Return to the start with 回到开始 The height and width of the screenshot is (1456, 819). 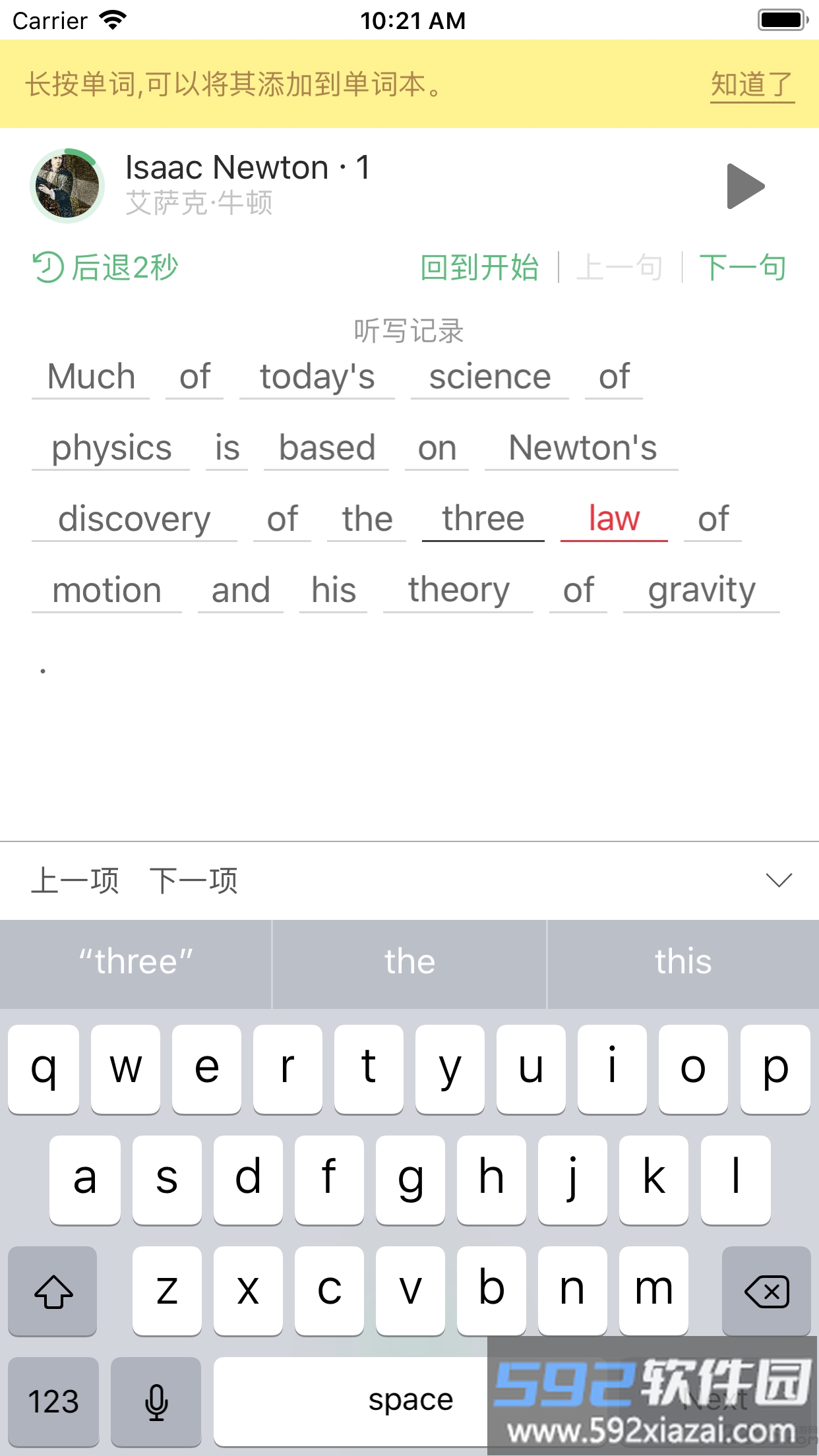coord(479,268)
